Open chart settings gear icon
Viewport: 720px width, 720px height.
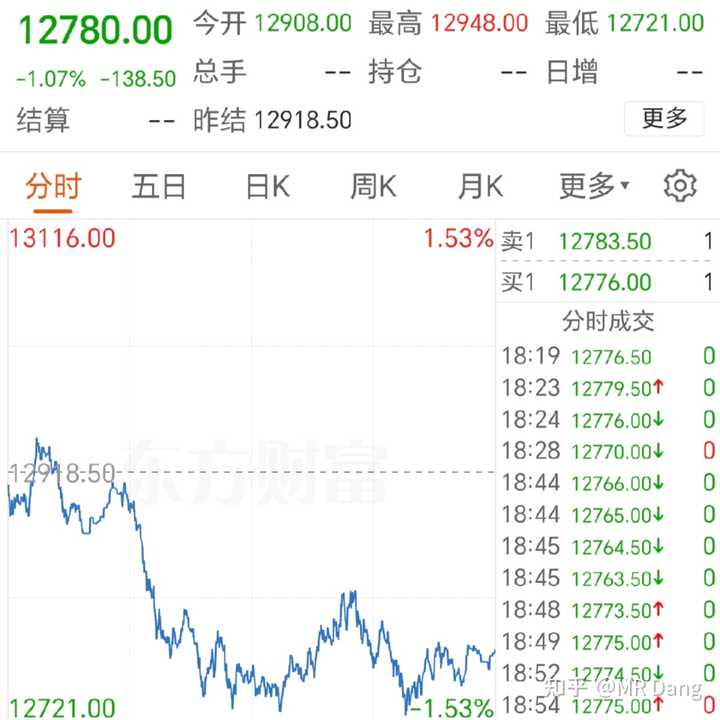(680, 186)
